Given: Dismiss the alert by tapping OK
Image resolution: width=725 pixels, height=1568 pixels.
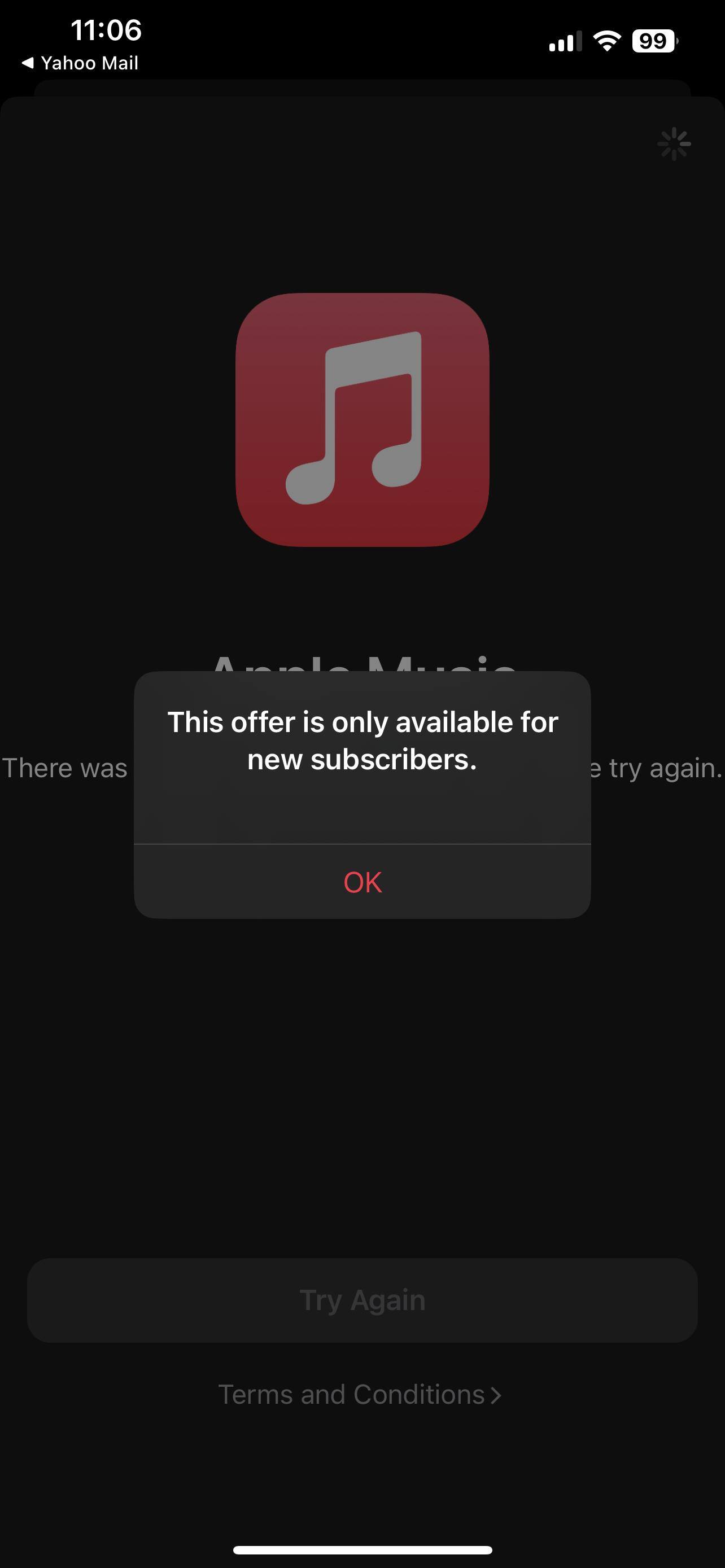Looking at the screenshot, I should coord(362,882).
